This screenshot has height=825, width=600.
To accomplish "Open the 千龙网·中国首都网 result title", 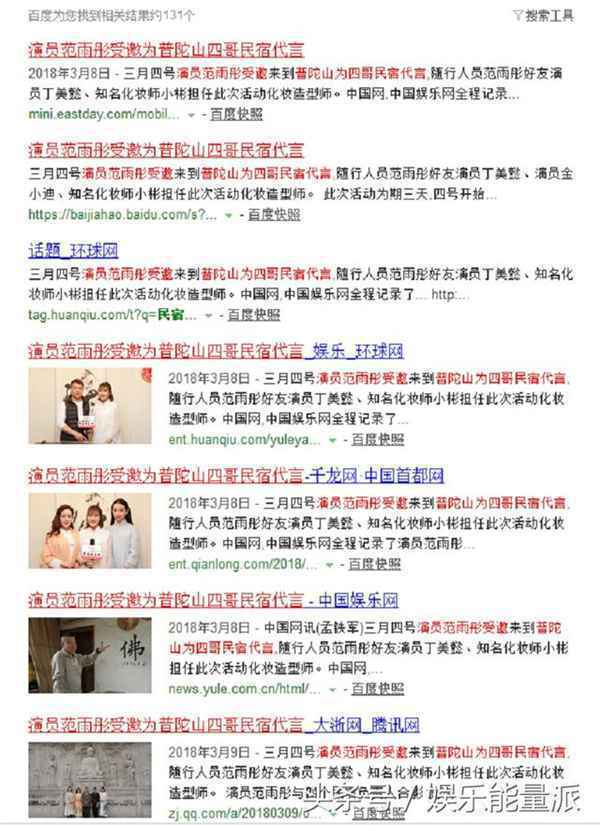I will pos(235,475).
